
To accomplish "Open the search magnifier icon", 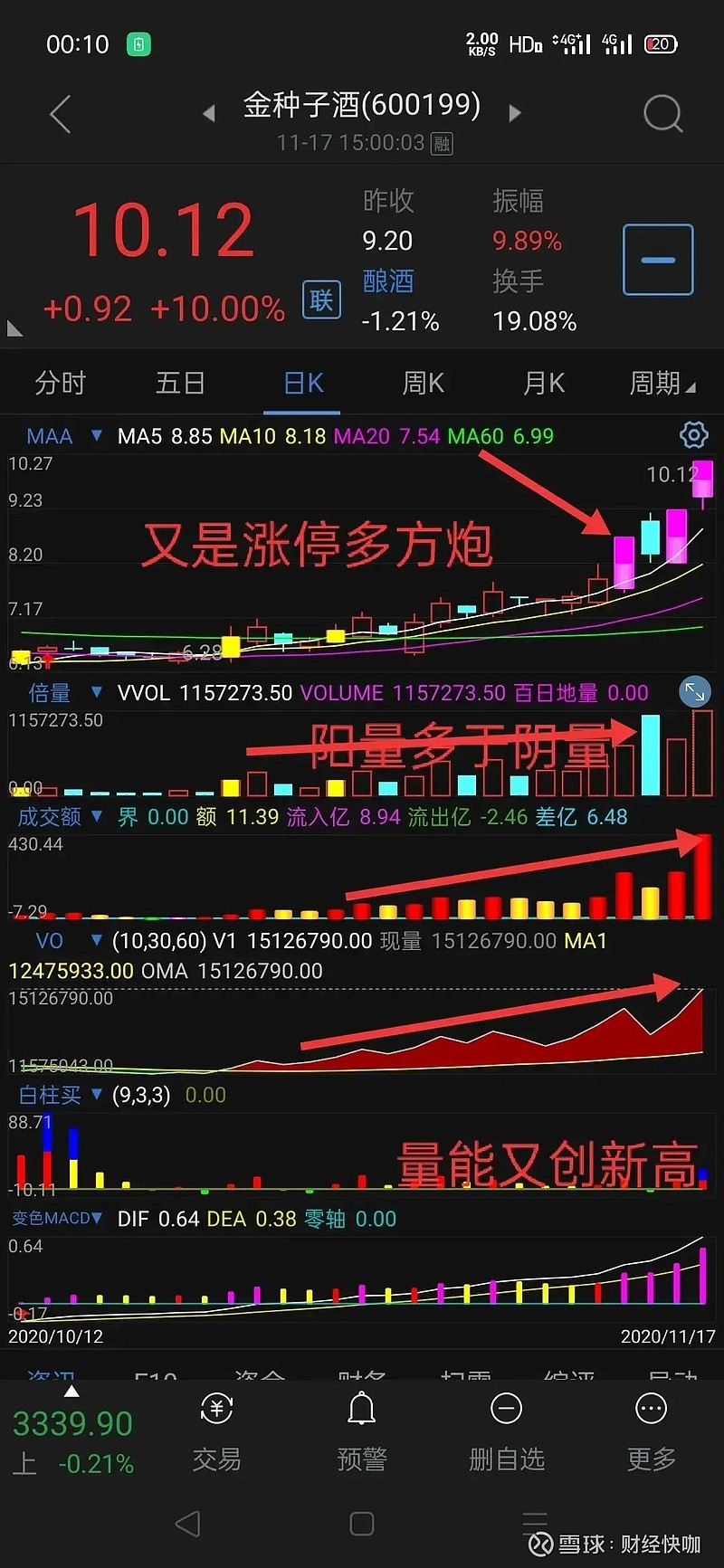I will coord(662,114).
